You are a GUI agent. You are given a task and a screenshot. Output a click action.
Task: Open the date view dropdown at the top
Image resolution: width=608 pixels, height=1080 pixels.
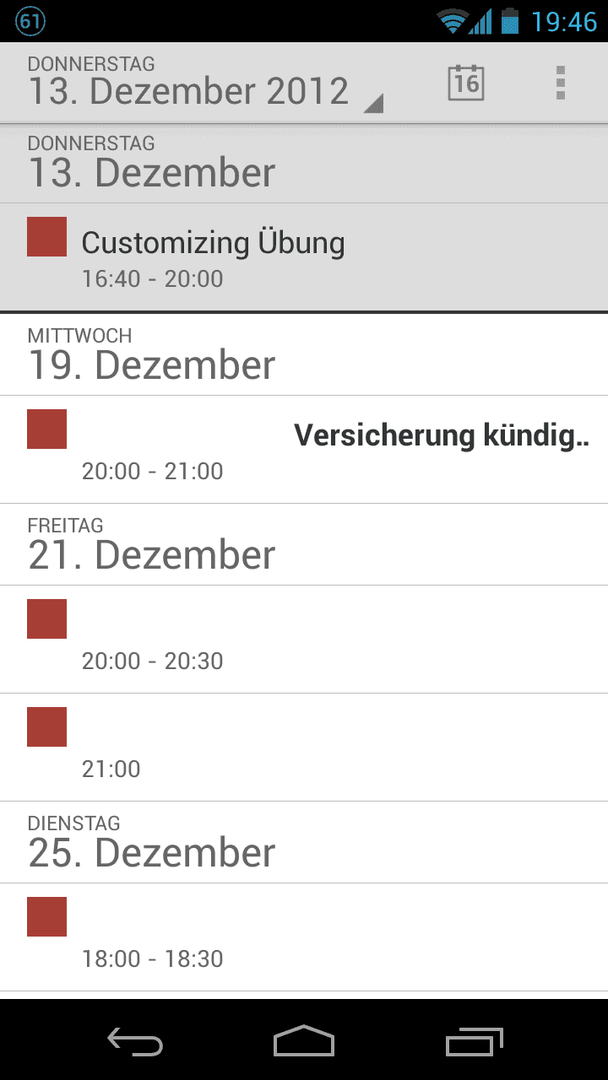coord(205,83)
